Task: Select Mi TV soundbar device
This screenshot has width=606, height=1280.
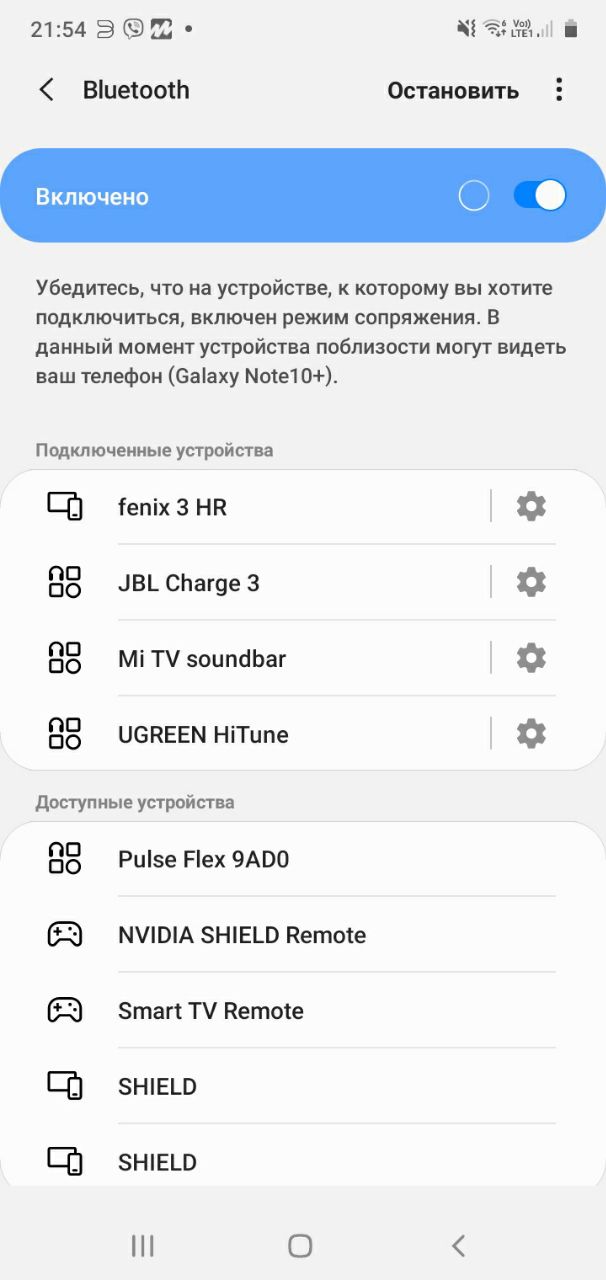Action: point(245,658)
